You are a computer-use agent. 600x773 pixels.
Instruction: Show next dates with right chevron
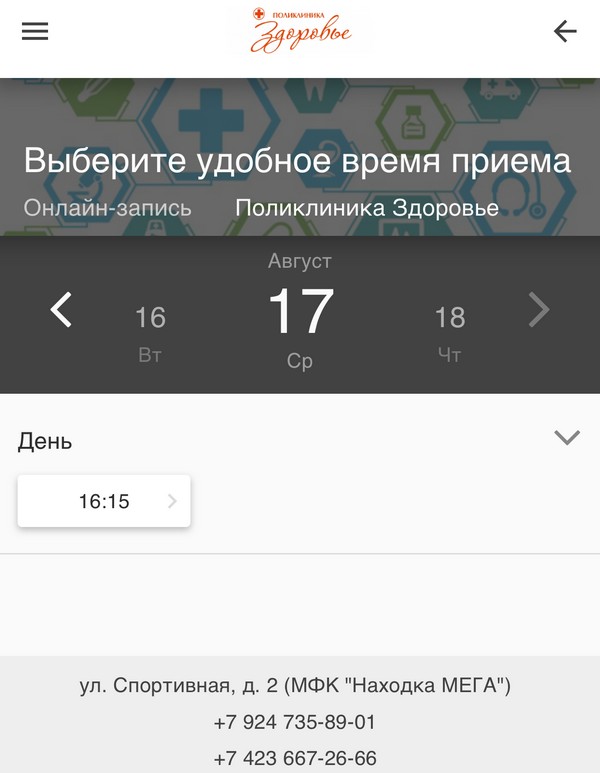[539, 310]
